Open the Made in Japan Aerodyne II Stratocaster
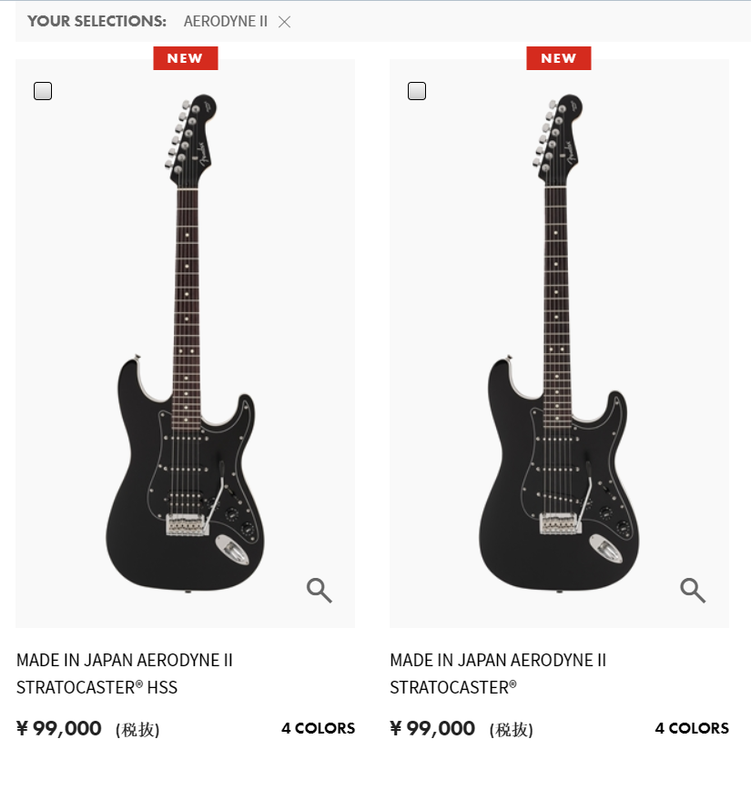This screenshot has height=800, width=751. [497, 673]
